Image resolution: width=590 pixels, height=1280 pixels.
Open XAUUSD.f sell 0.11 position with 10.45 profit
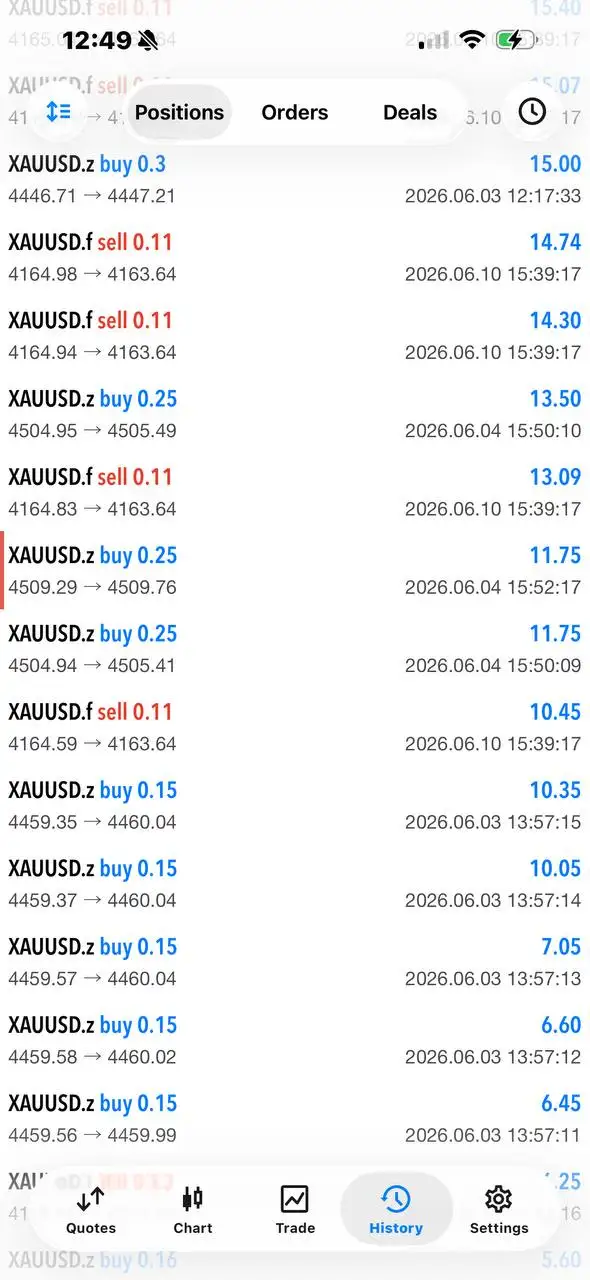click(295, 727)
